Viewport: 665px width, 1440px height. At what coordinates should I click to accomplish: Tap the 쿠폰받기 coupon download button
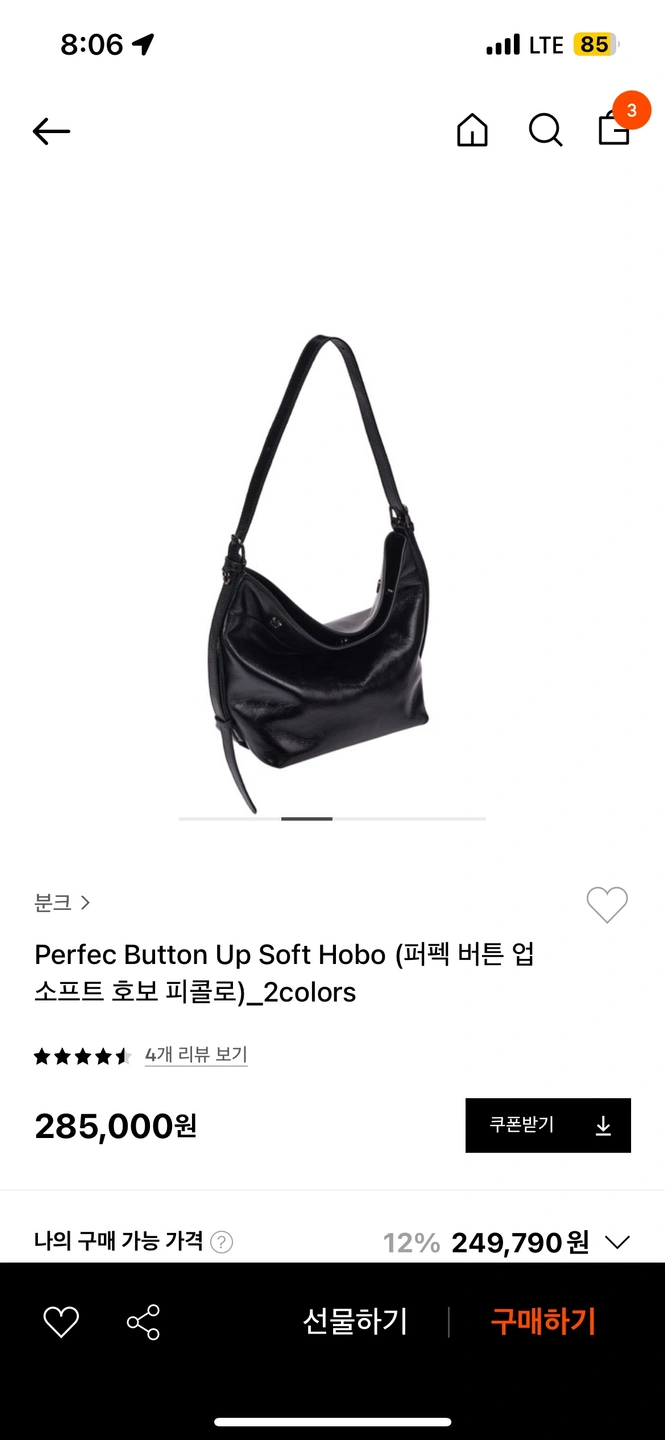click(x=548, y=1126)
